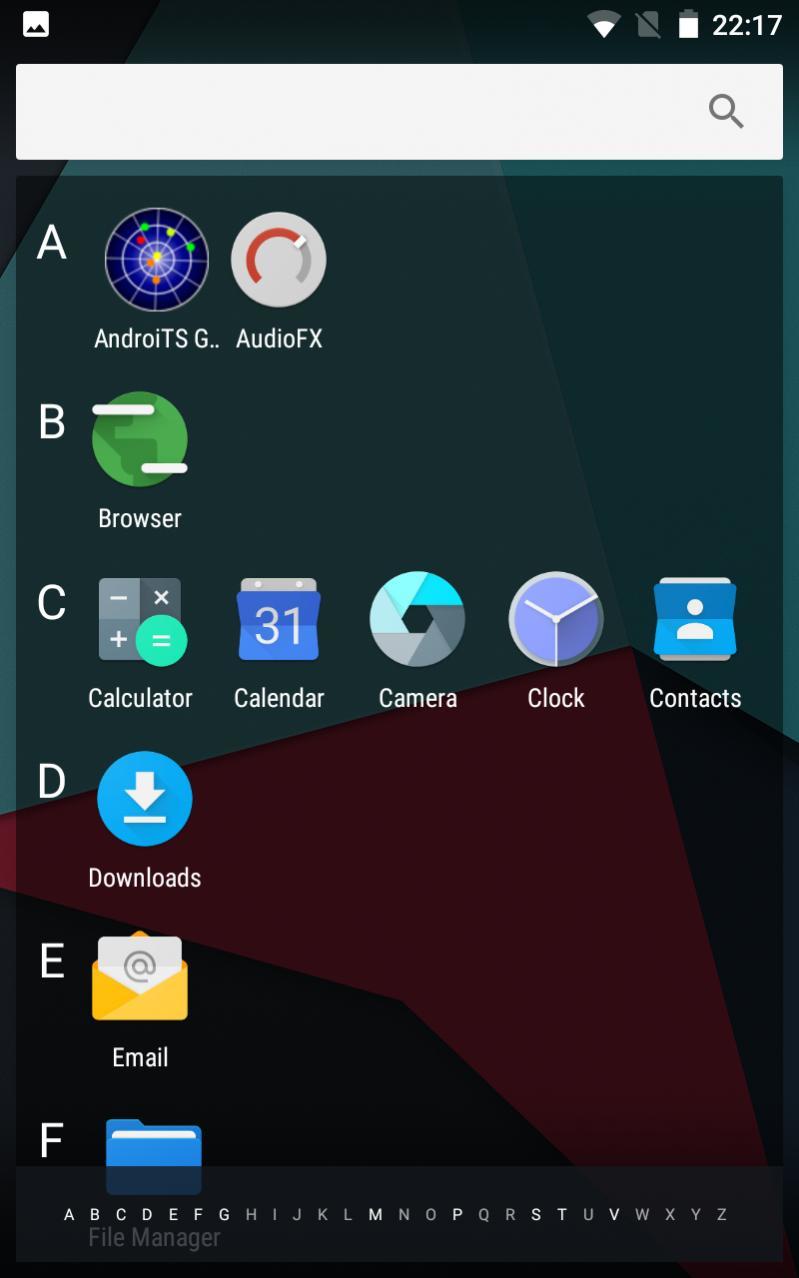
Task: Jump to letter M in index
Action: pos(375,1215)
